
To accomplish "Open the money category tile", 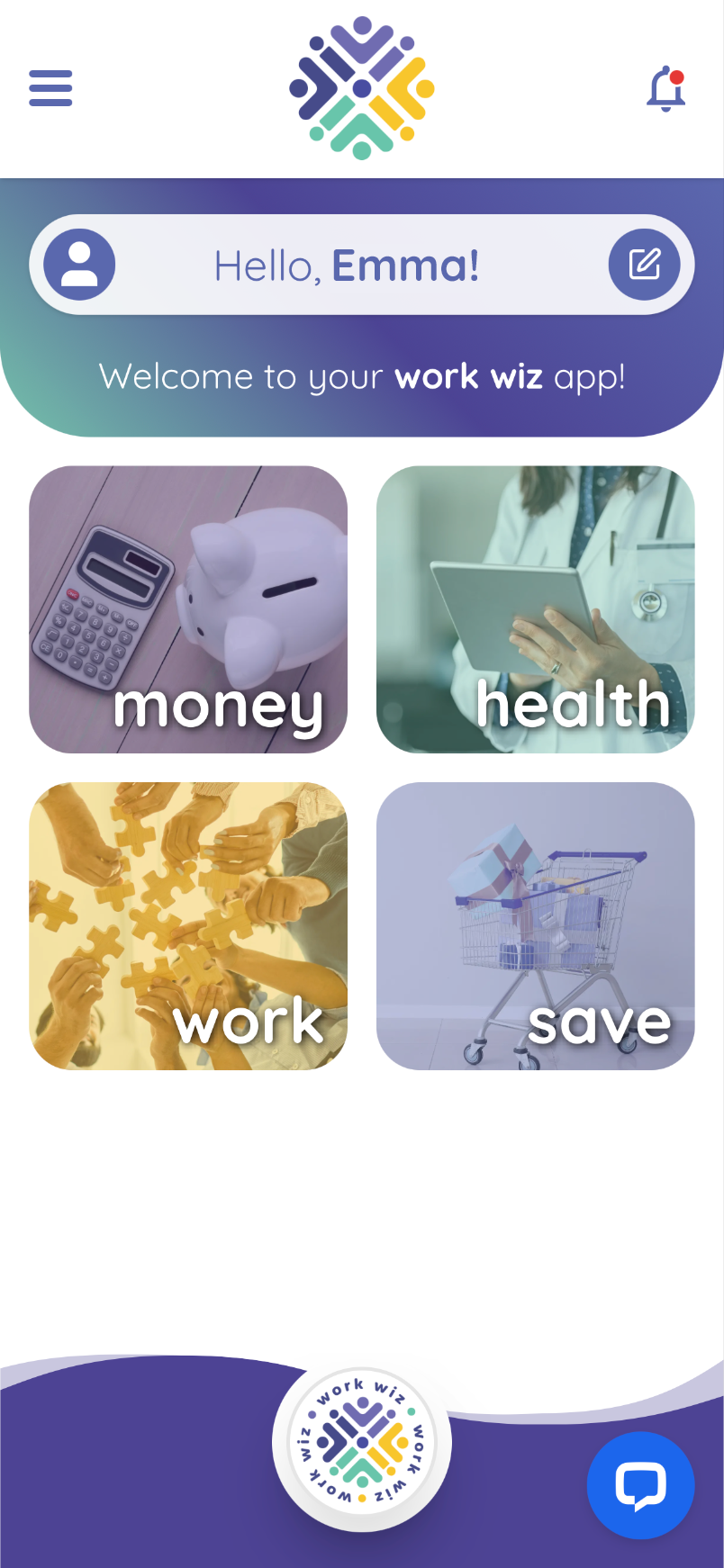I will (188, 609).
